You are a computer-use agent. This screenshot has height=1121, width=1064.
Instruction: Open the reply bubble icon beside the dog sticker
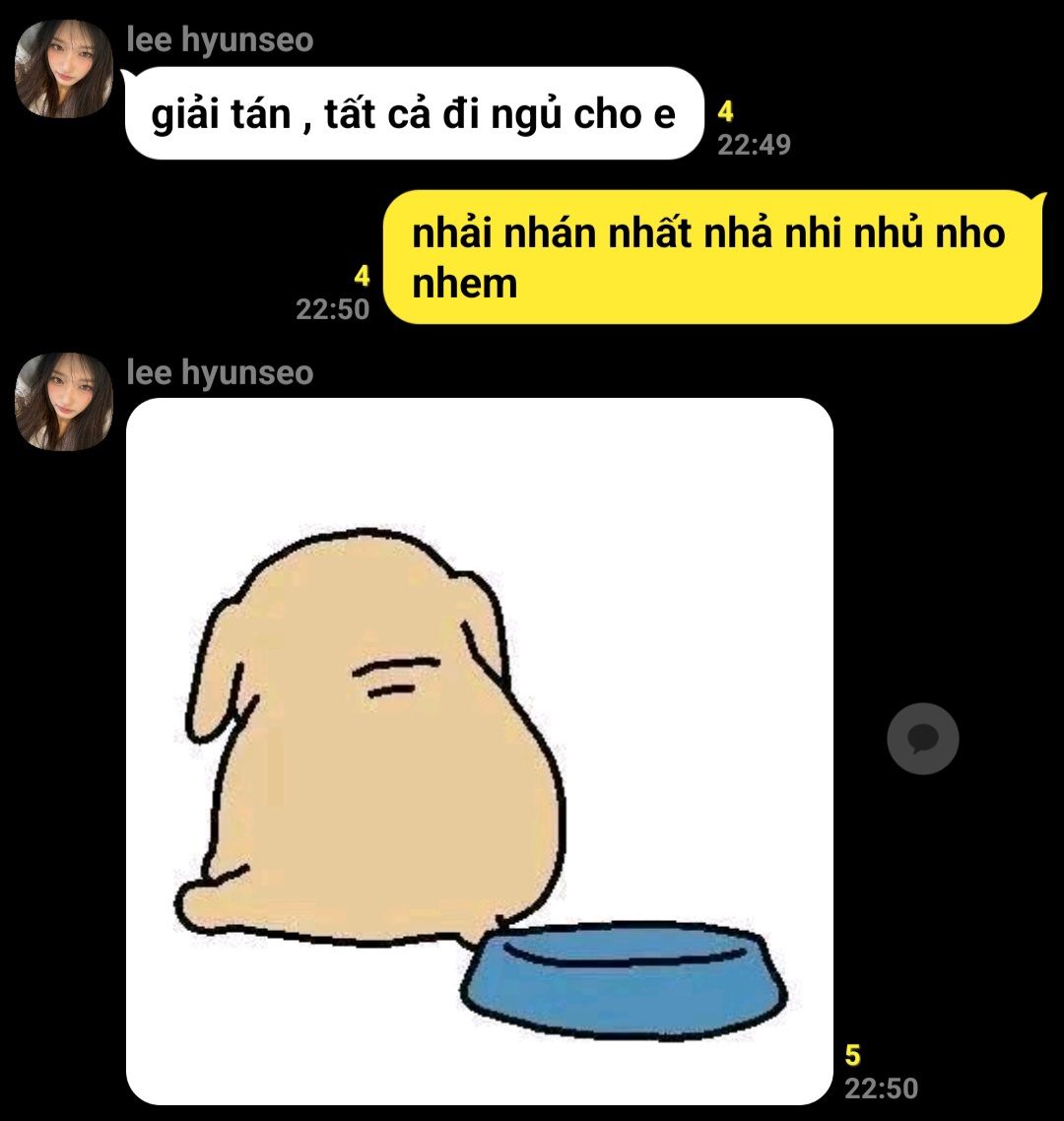922,739
